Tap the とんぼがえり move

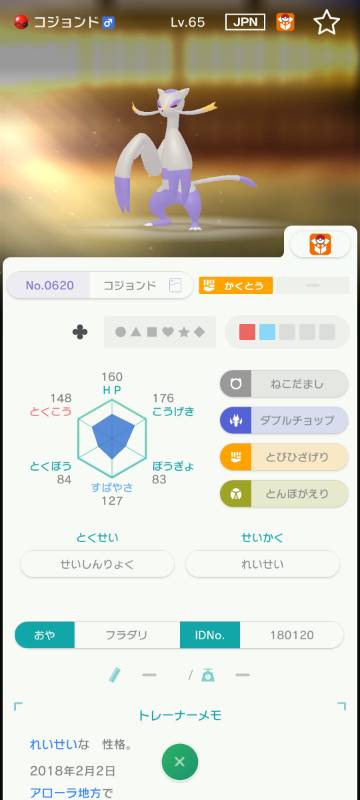point(284,494)
